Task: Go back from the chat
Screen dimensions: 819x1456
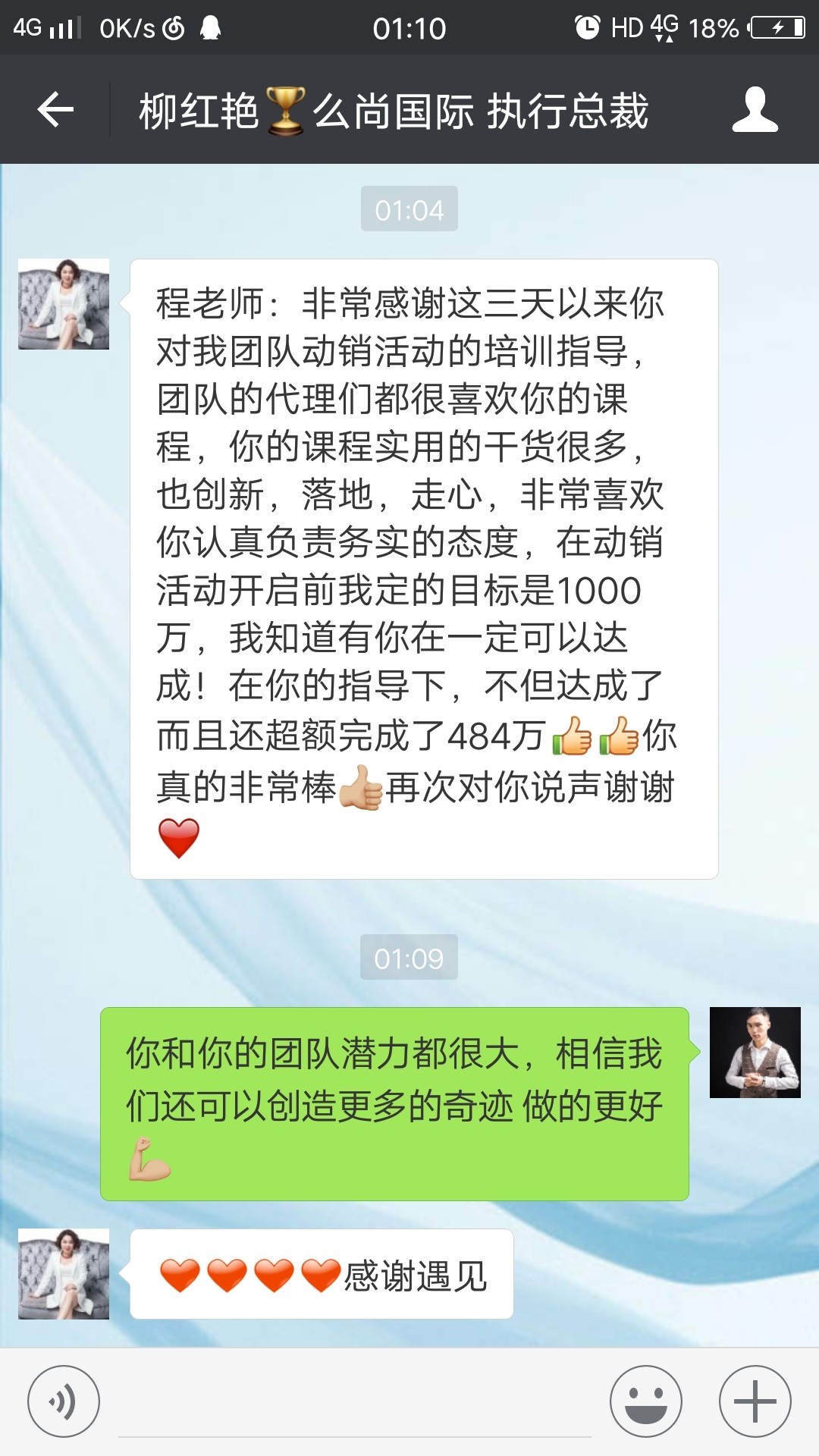Action: coord(55,111)
